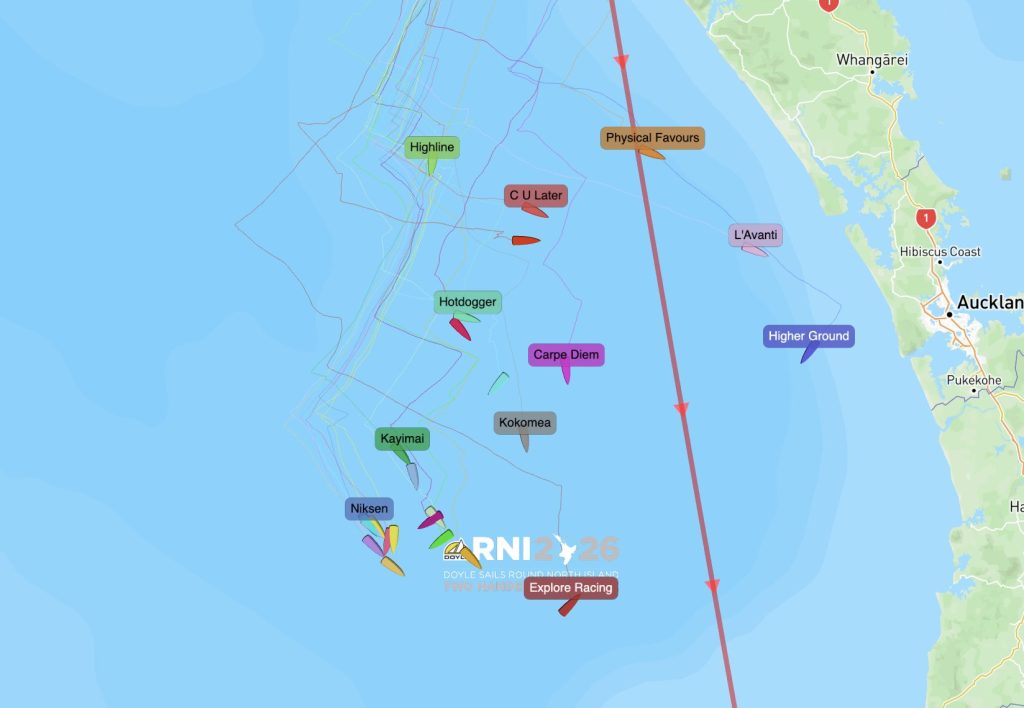
Task: Tap the Kokomea boat label
Action: tap(524, 423)
